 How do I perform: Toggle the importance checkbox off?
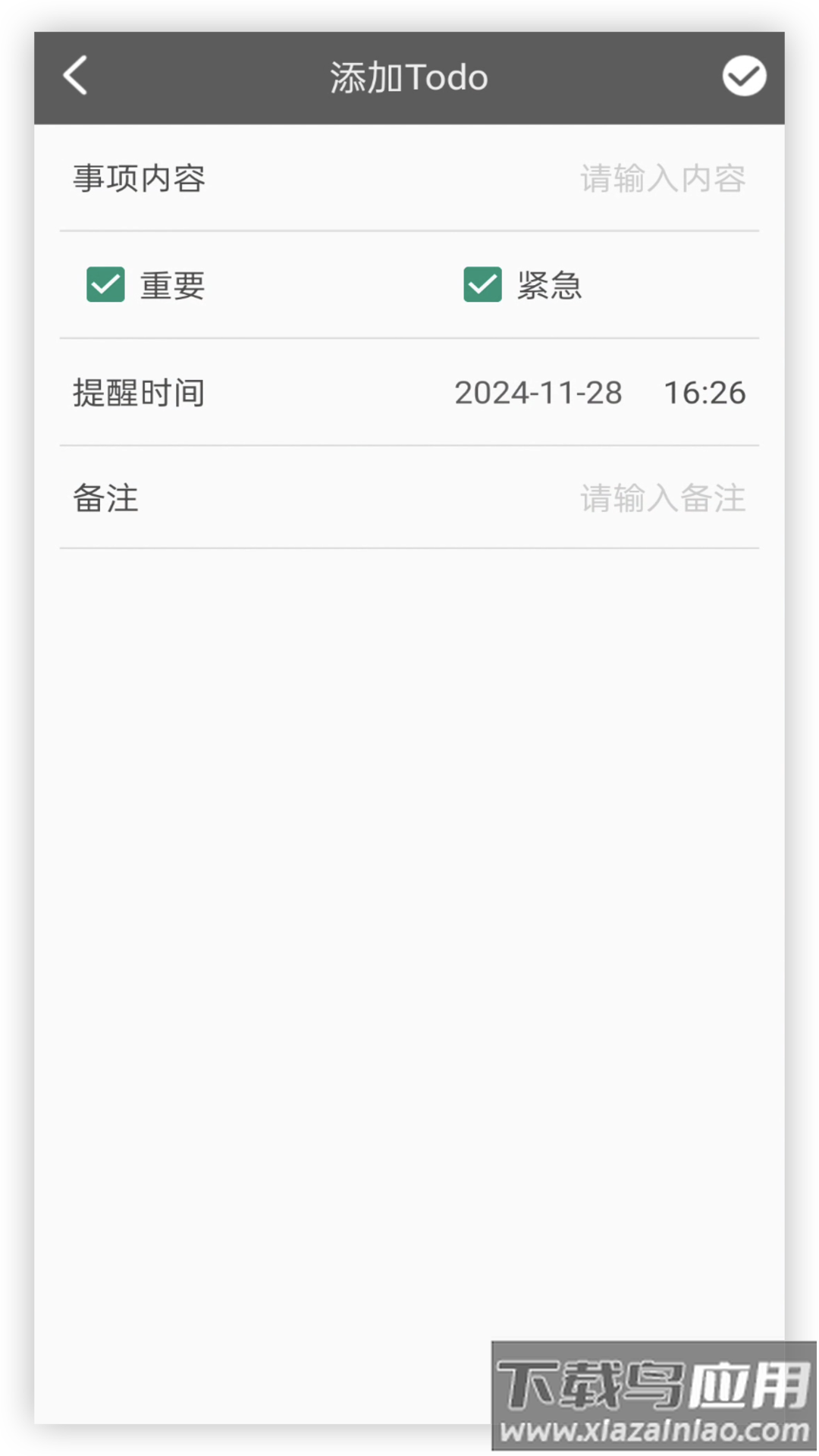point(105,285)
